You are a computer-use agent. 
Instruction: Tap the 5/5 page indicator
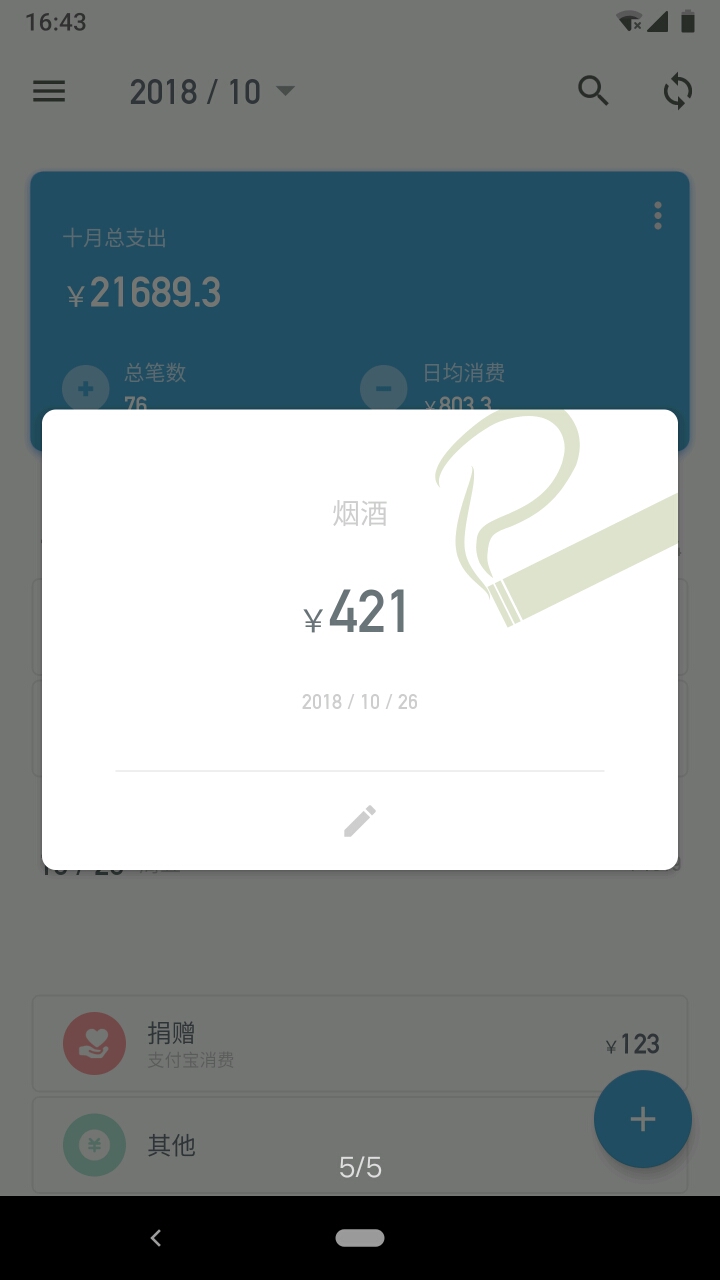click(359, 1166)
